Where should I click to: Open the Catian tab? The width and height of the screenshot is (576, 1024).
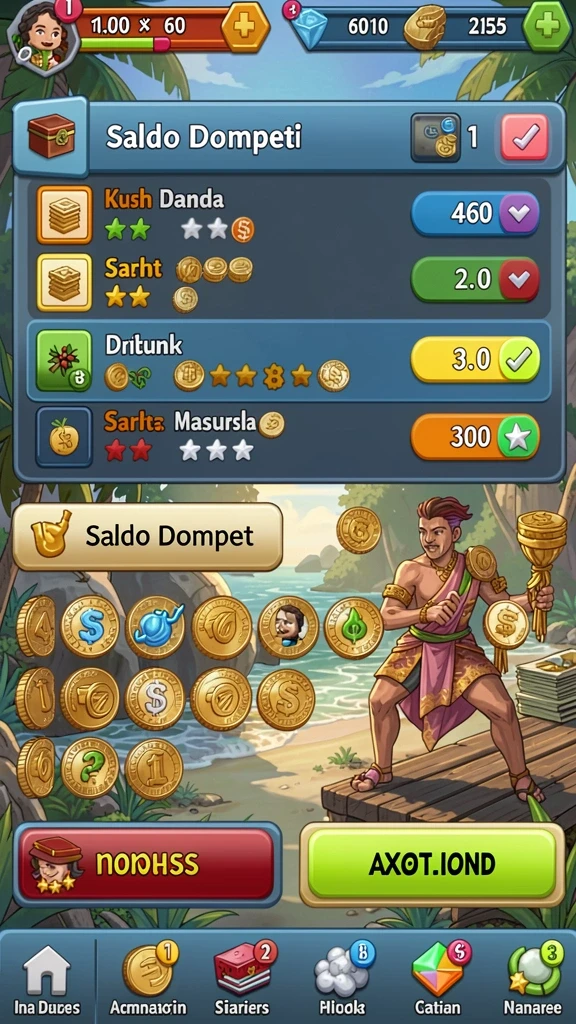point(439,980)
